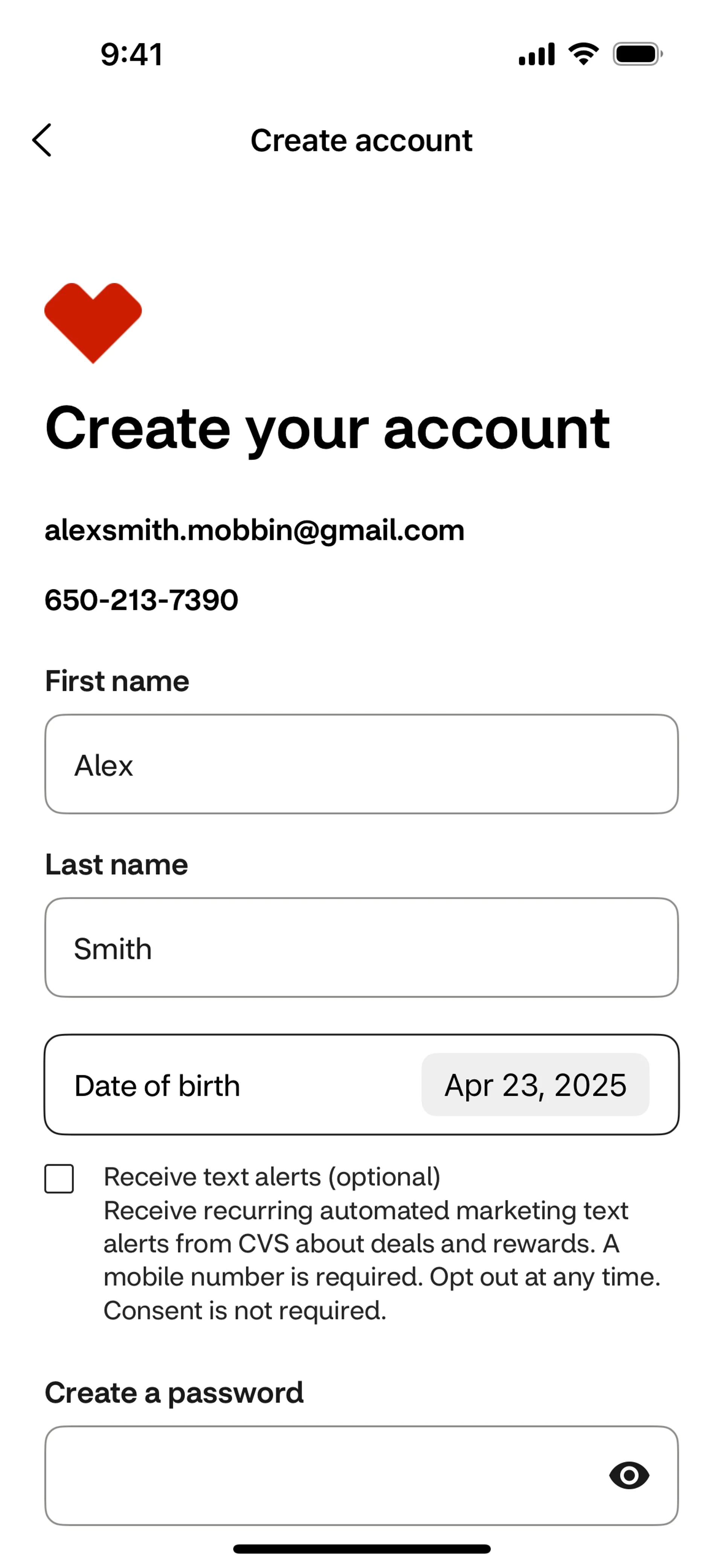
Task: Open the date of birth picker
Action: coord(535,1085)
